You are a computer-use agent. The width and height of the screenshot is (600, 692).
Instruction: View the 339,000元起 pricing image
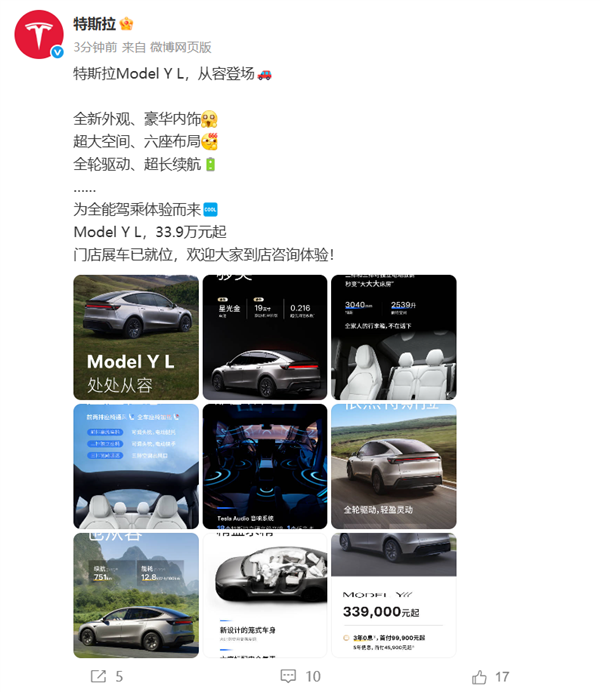point(393,595)
